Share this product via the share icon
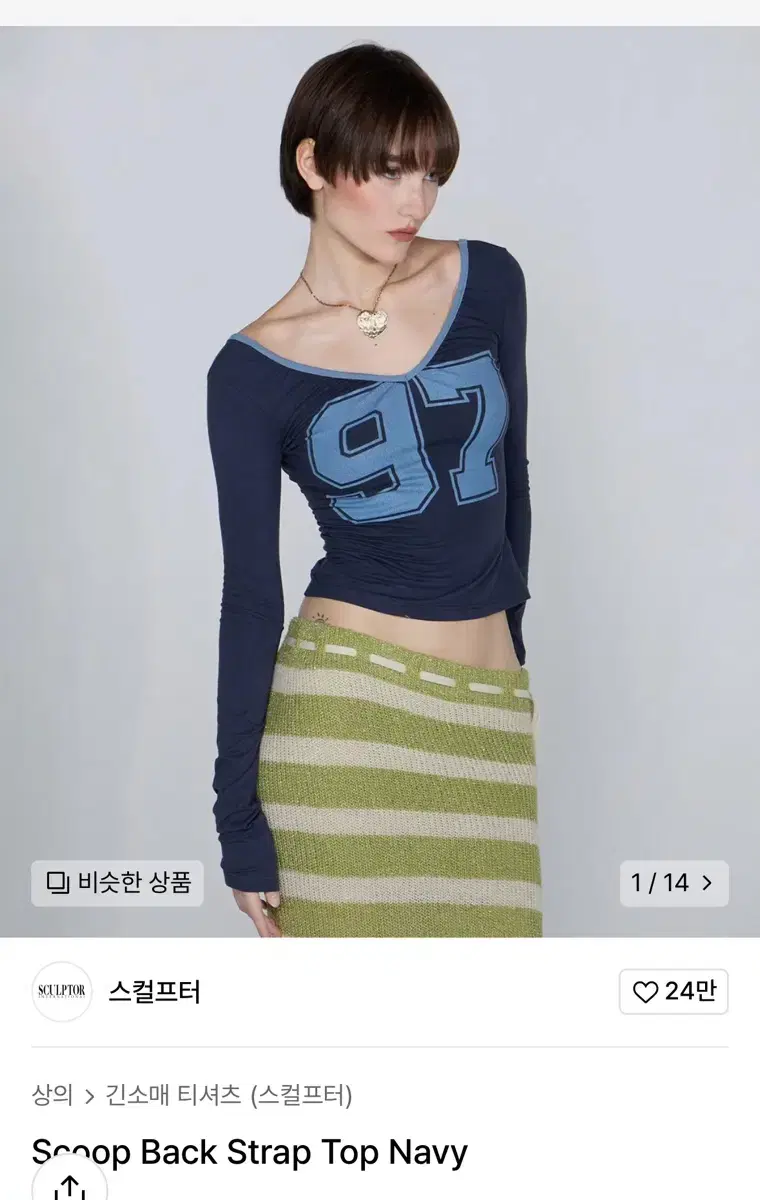This screenshot has width=760, height=1200. click(x=69, y=1186)
